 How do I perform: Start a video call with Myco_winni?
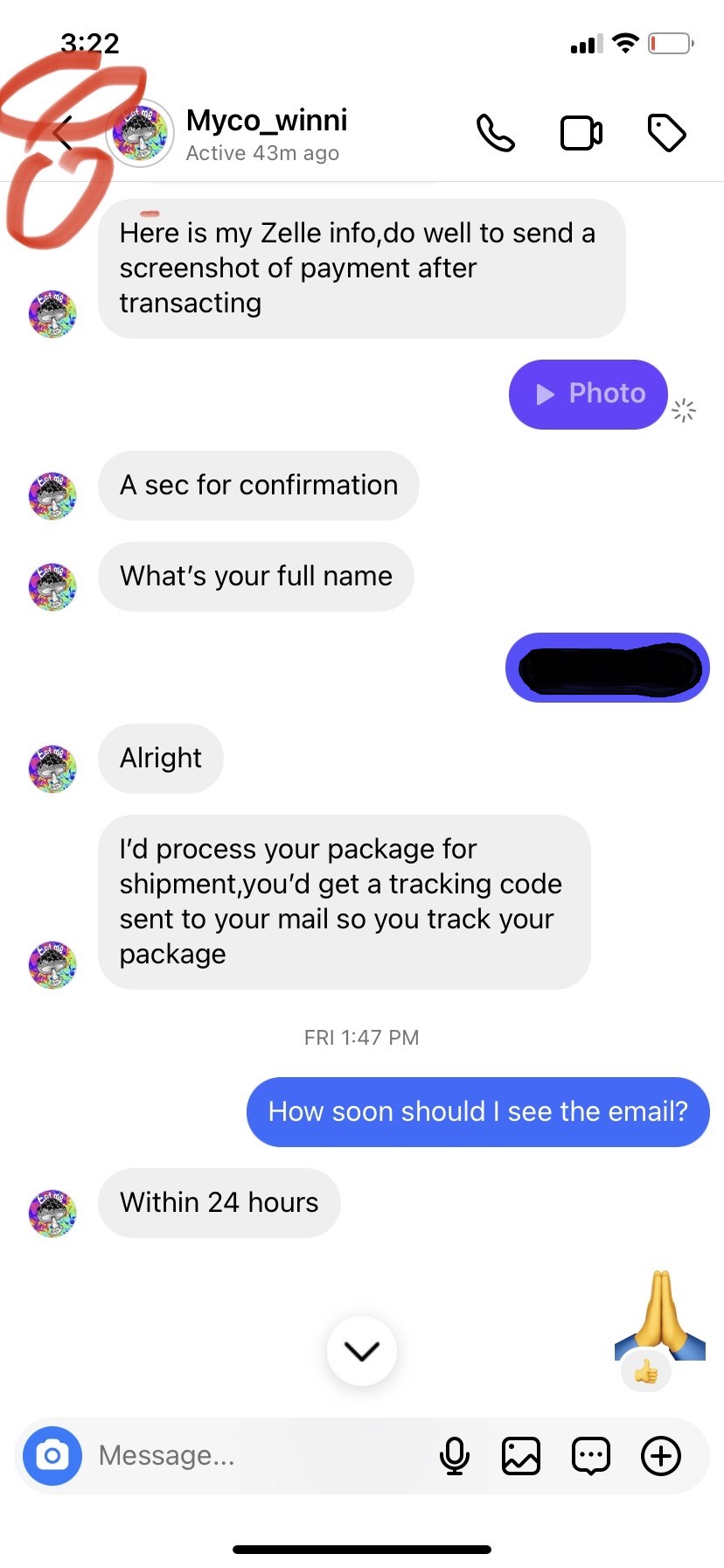pyautogui.click(x=581, y=133)
